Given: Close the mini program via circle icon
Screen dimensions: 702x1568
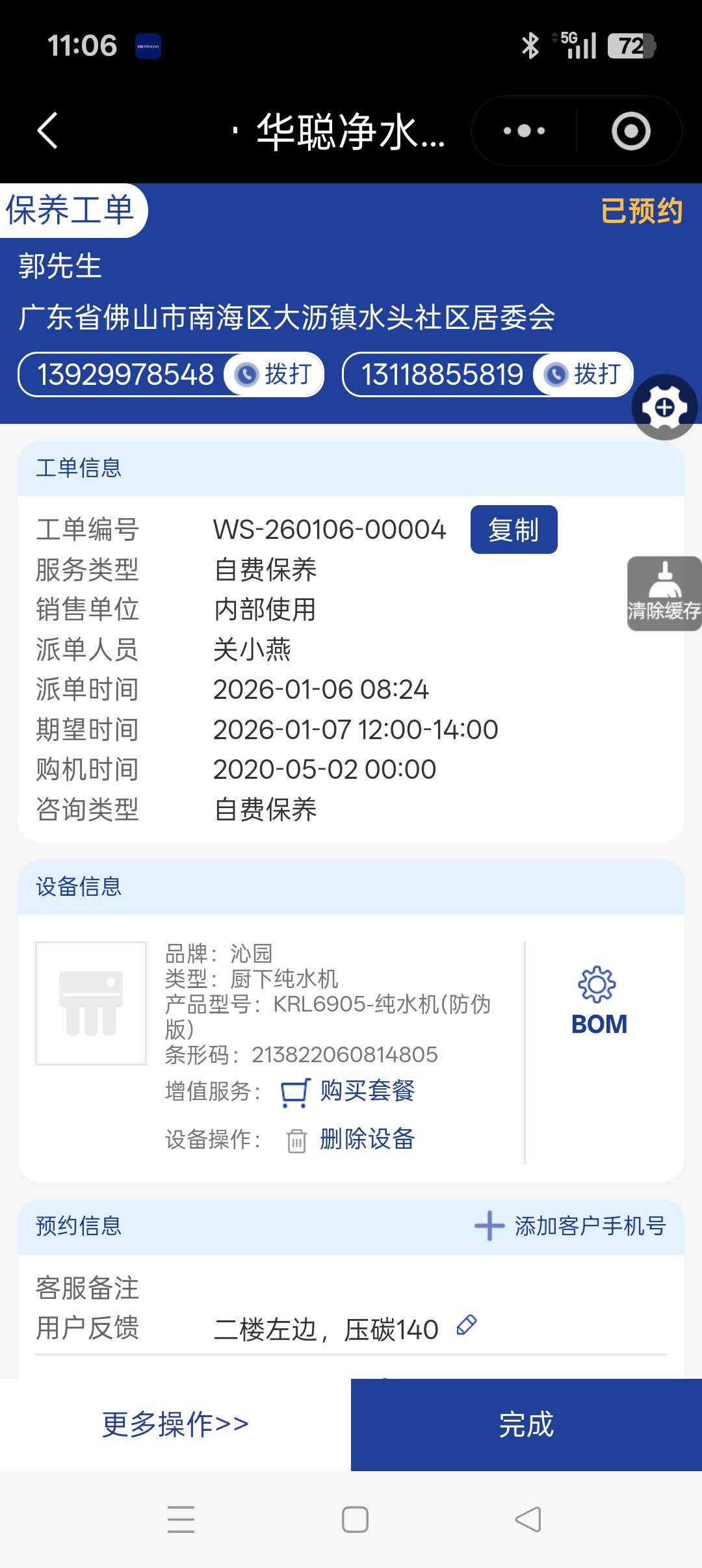Looking at the screenshot, I should pyautogui.click(x=630, y=131).
